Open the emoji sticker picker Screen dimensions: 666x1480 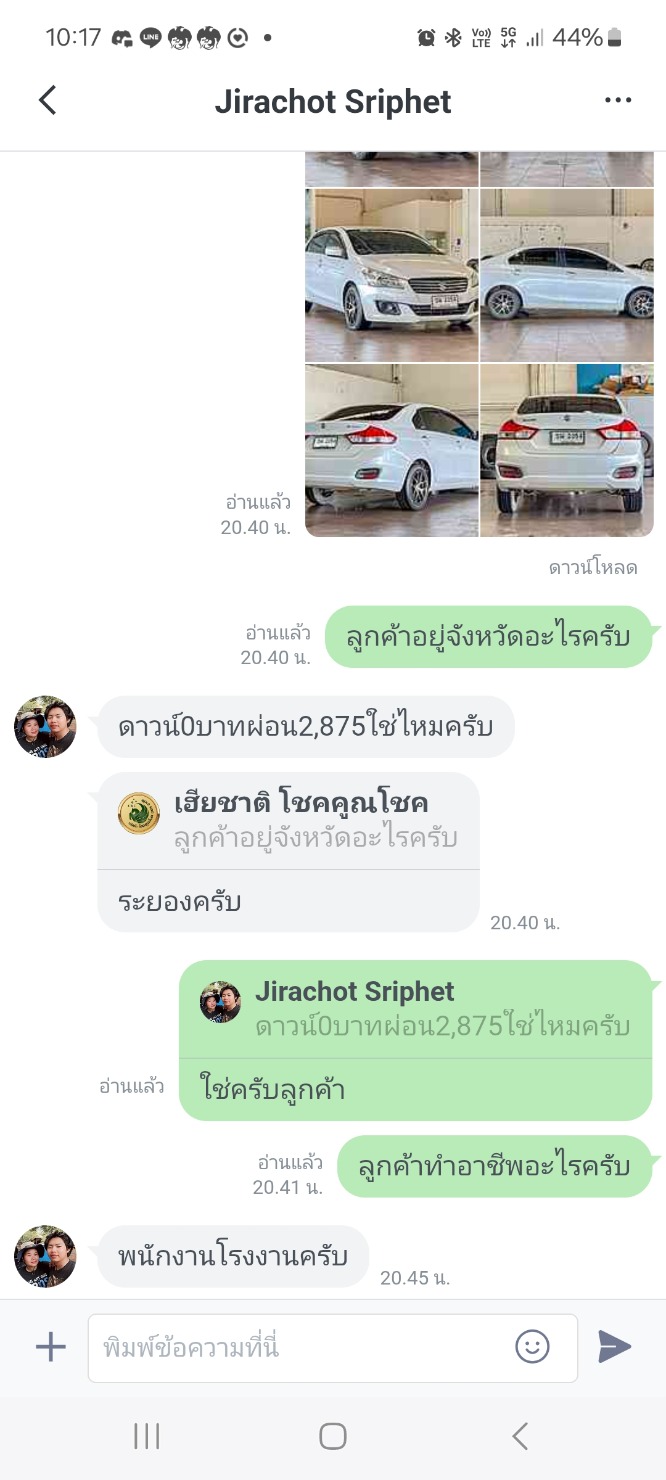pyautogui.click(x=532, y=1347)
